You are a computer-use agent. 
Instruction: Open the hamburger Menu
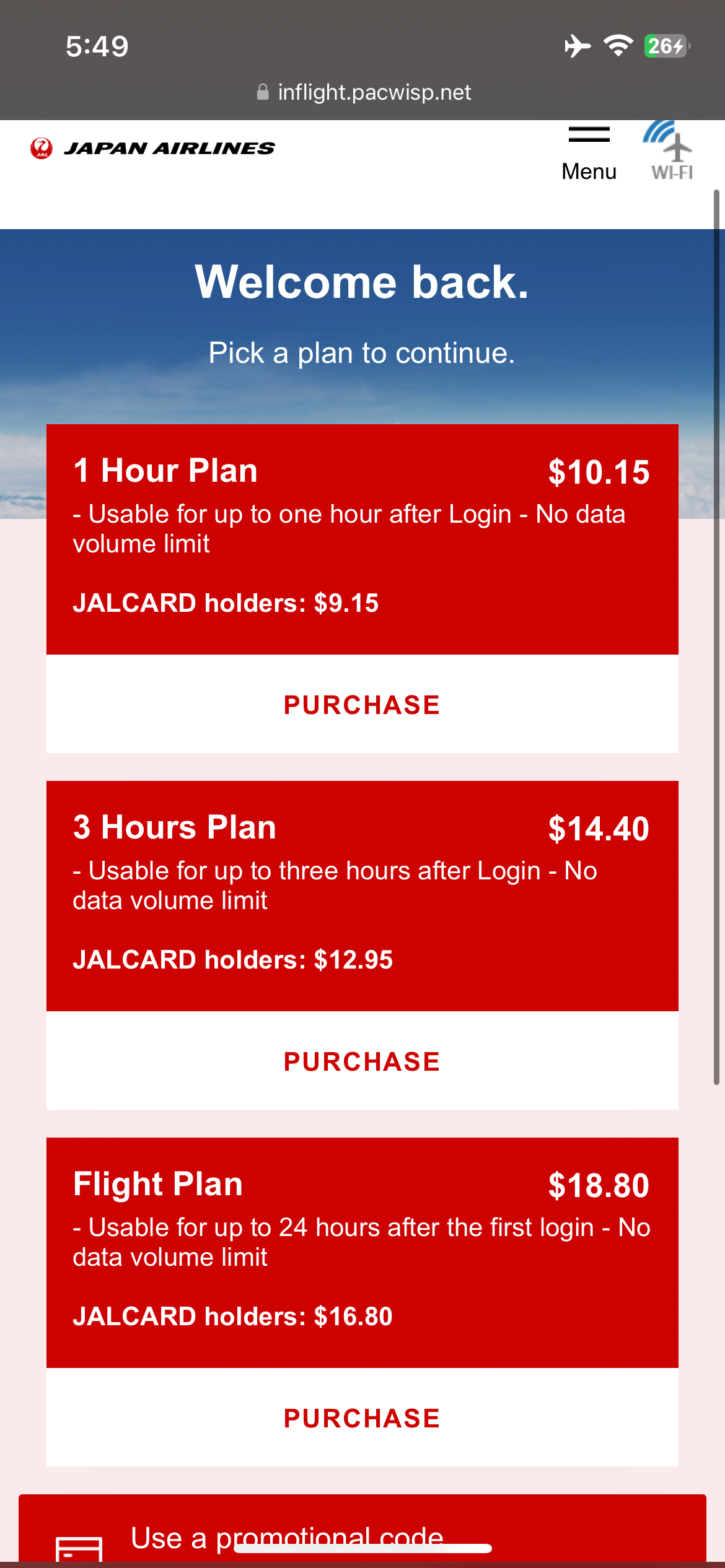coord(589,153)
